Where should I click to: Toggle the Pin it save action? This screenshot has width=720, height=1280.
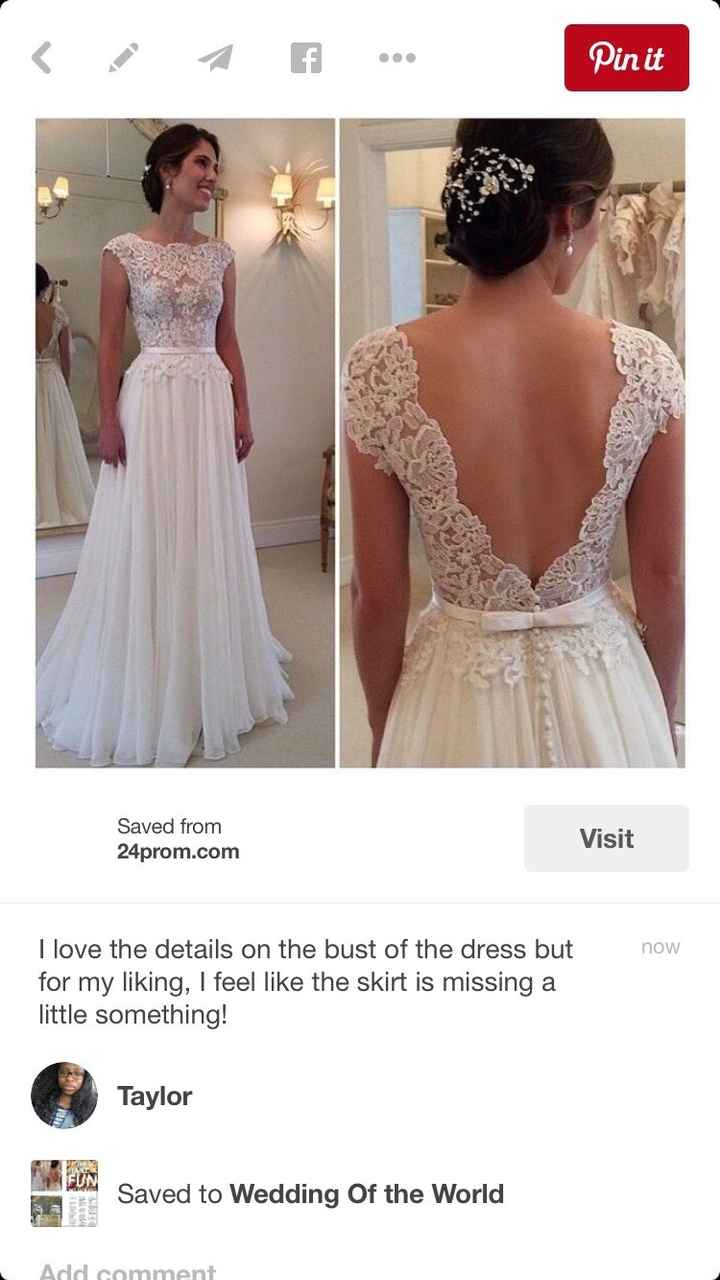click(x=627, y=57)
